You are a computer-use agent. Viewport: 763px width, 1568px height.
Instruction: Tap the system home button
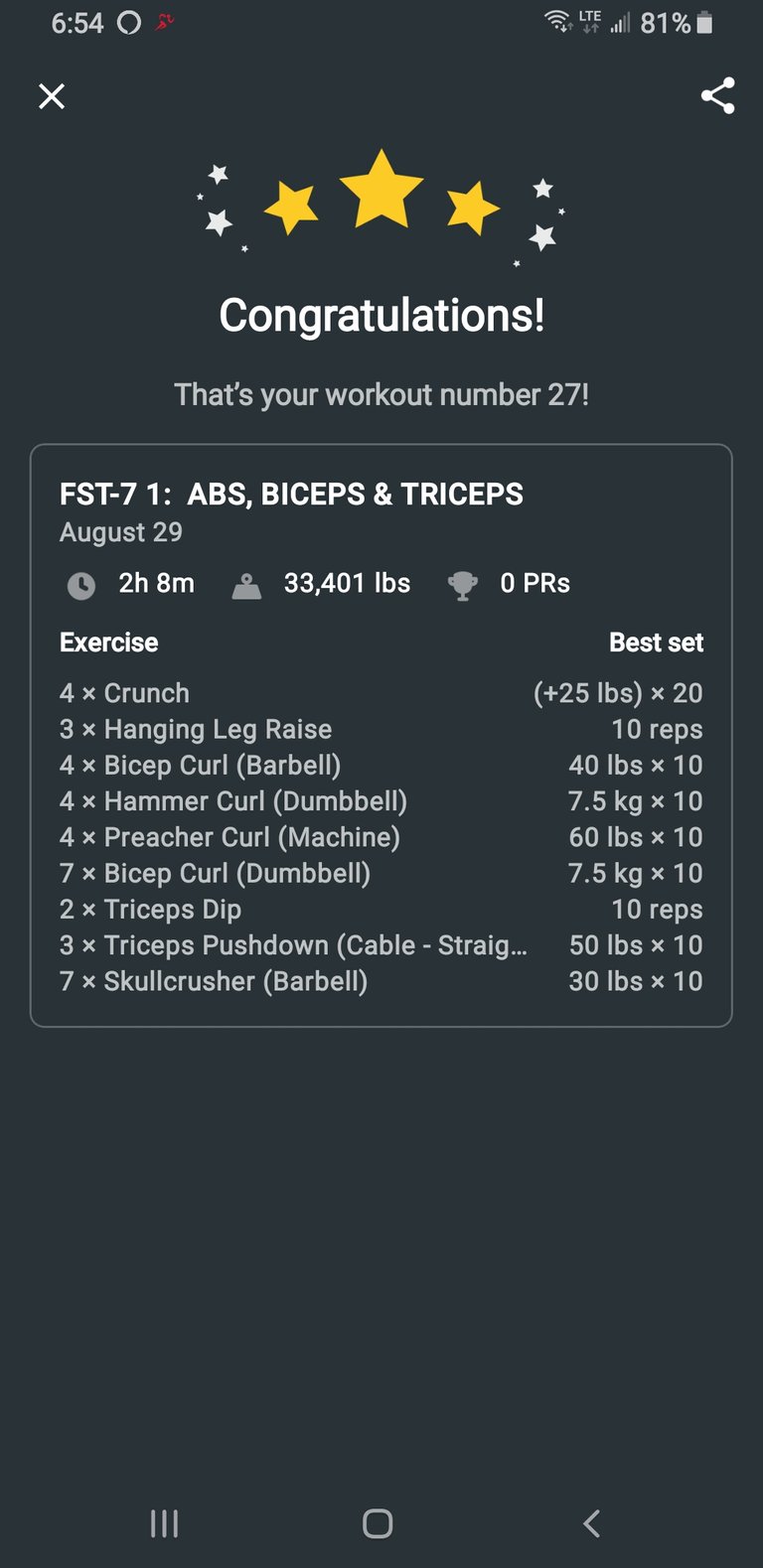(x=378, y=1523)
